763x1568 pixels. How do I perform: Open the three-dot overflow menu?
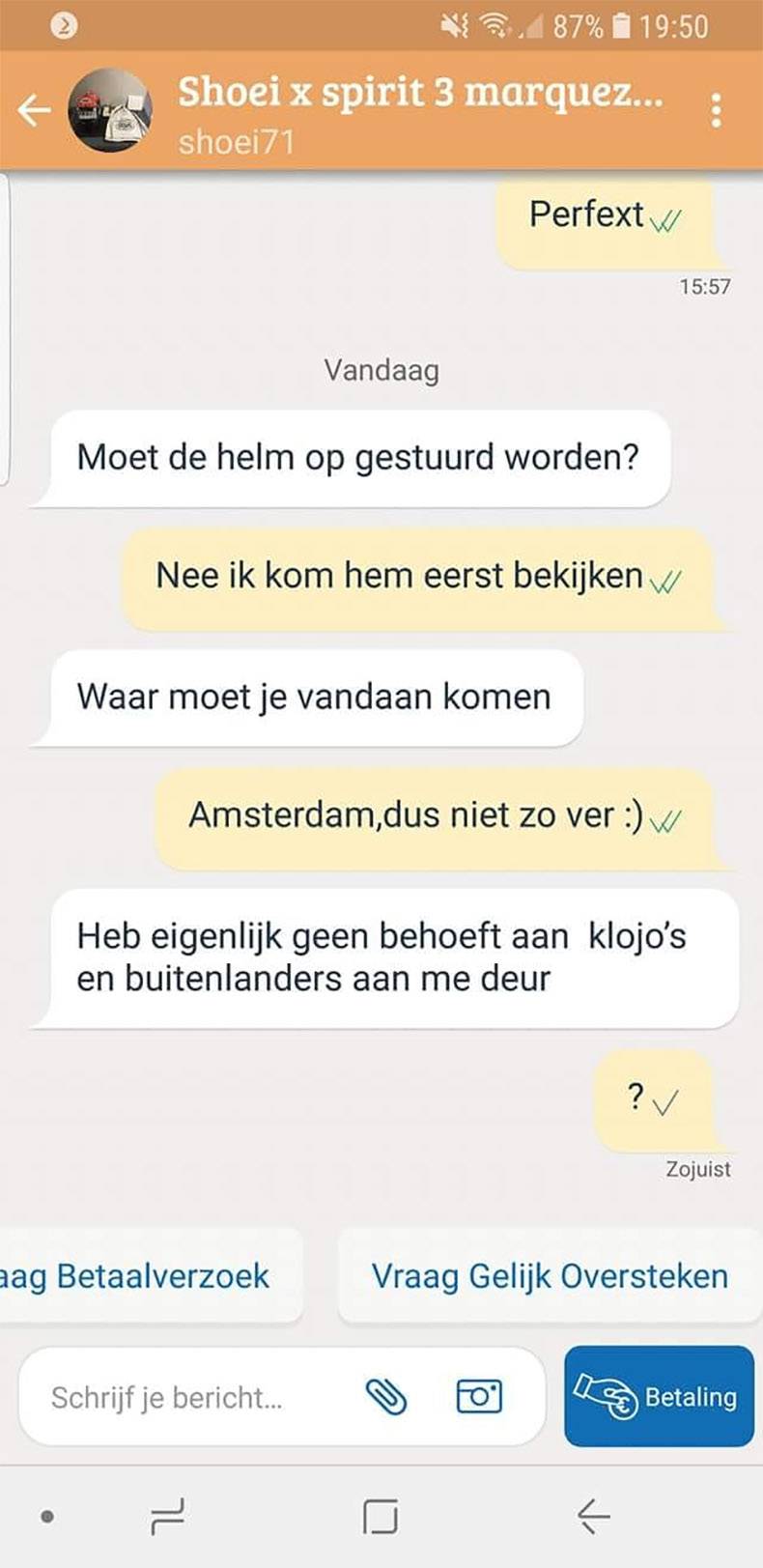pos(716,110)
